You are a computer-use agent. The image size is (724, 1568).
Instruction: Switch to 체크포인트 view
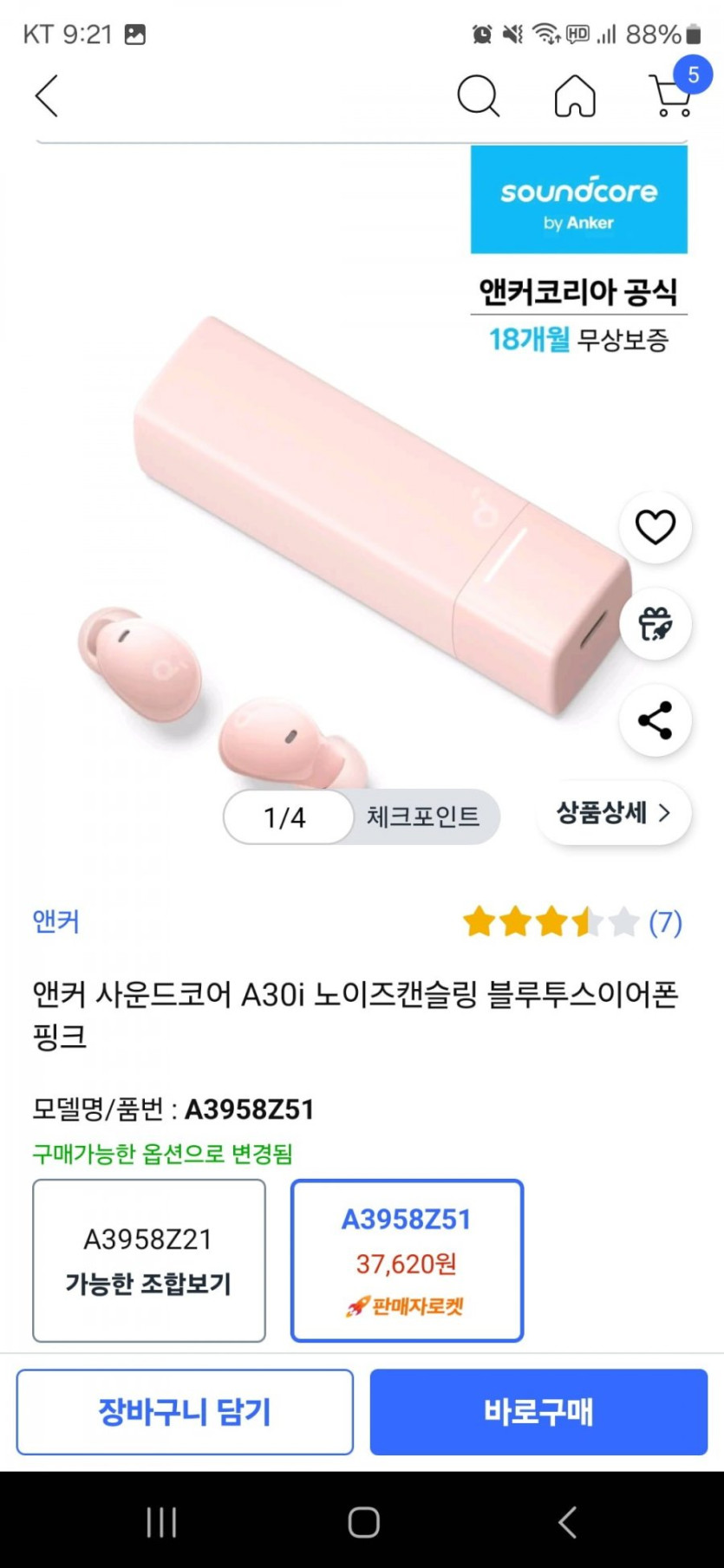click(423, 817)
